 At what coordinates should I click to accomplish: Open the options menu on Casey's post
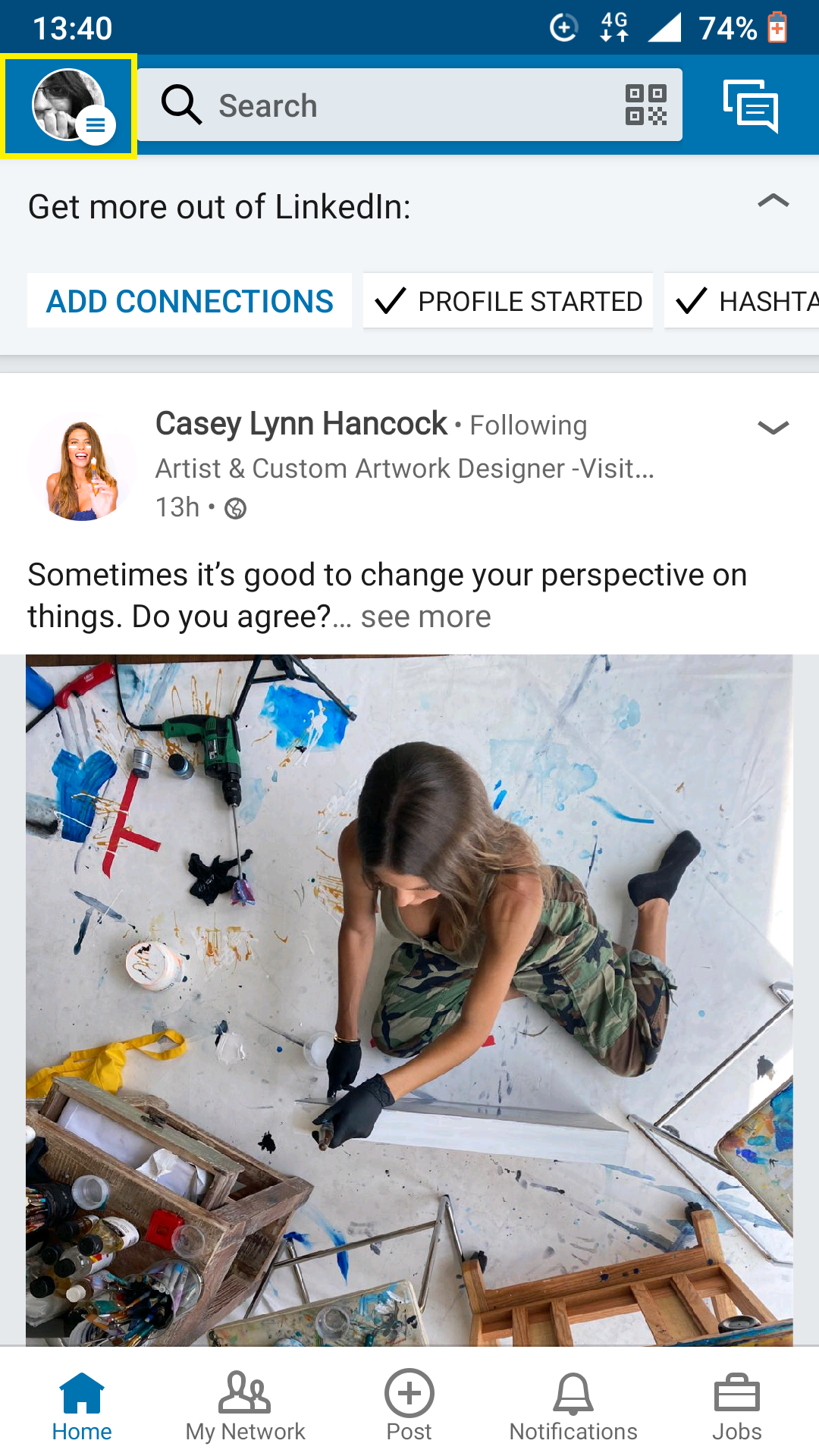coord(773,427)
